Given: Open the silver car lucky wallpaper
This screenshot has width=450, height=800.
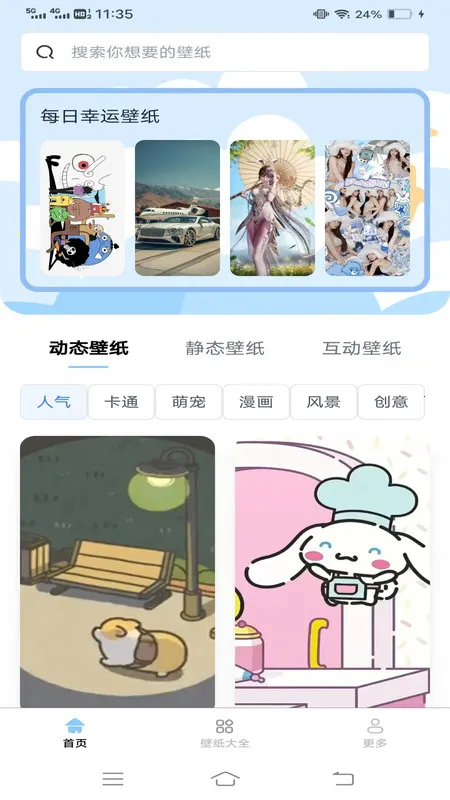Looking at the screenshot, I should point(178,208).
